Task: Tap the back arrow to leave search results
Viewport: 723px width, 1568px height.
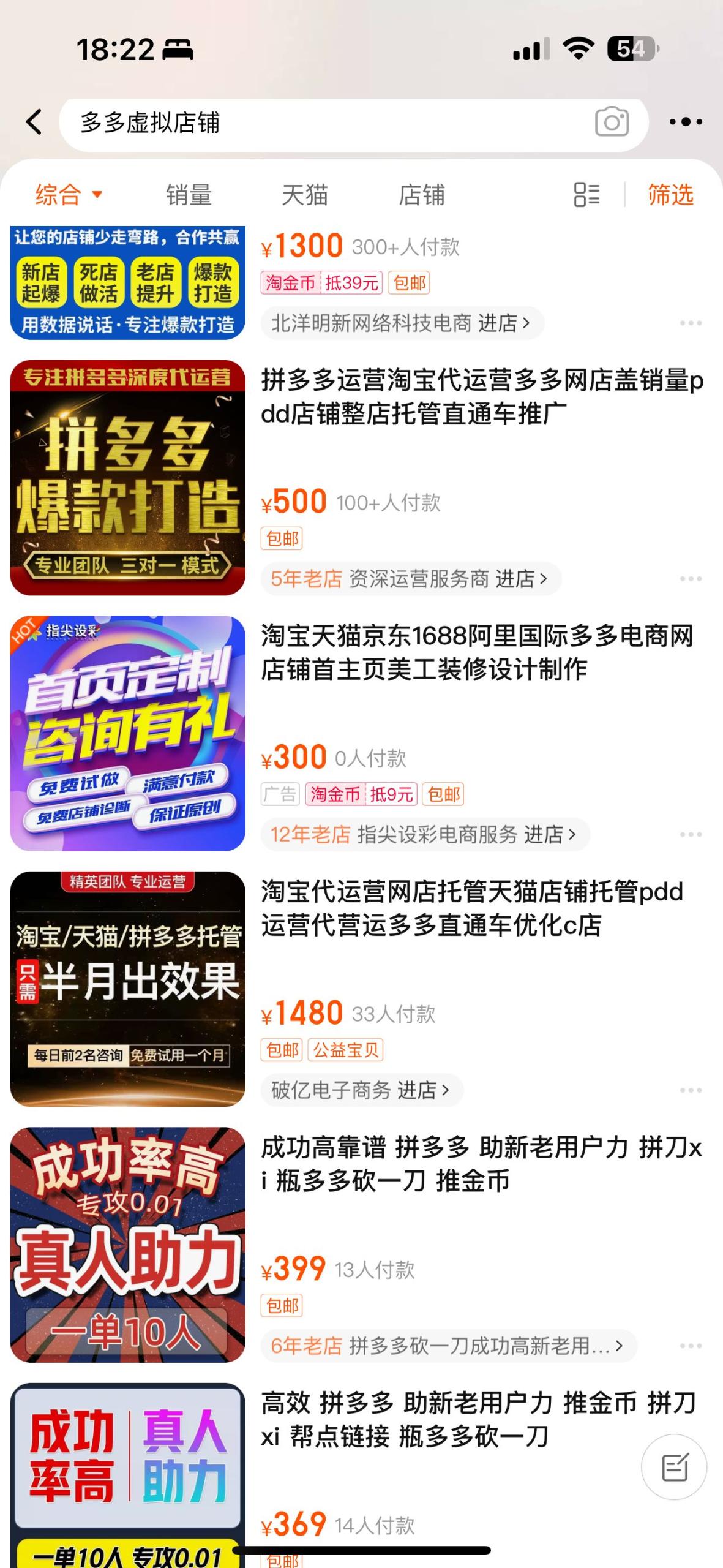Action: [x=35, y=123]
